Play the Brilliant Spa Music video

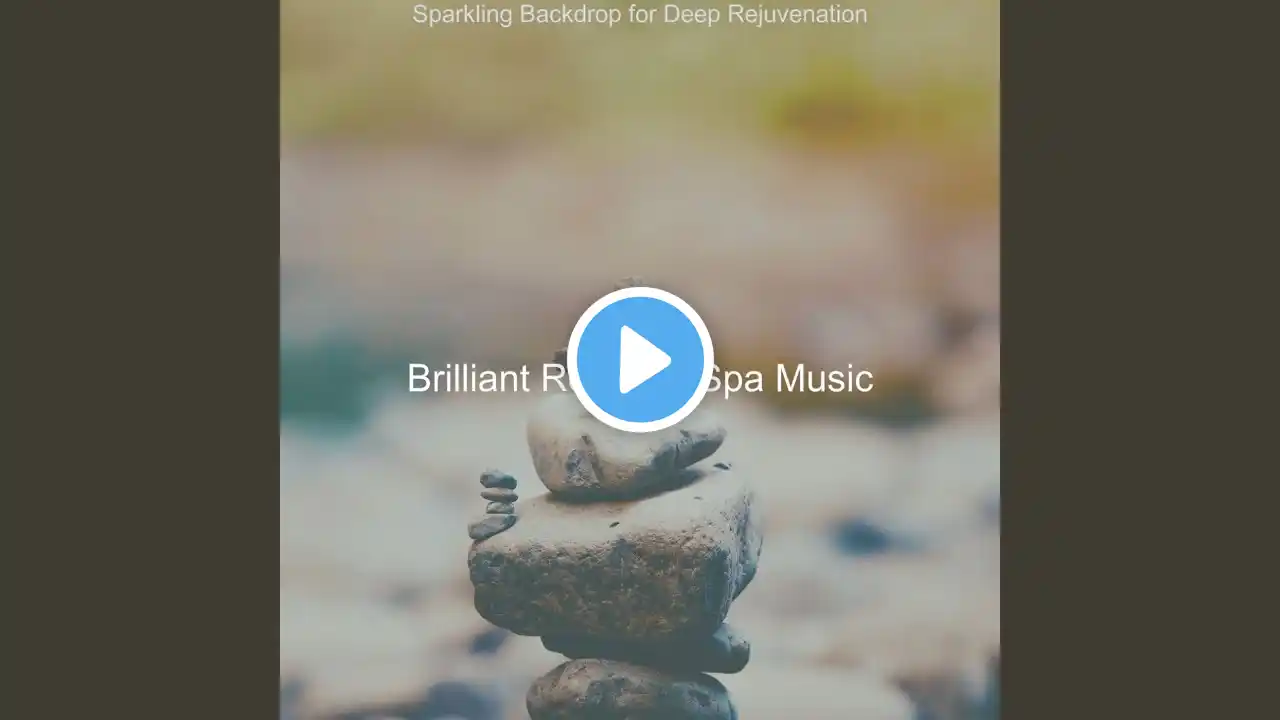tap(640, 360)
